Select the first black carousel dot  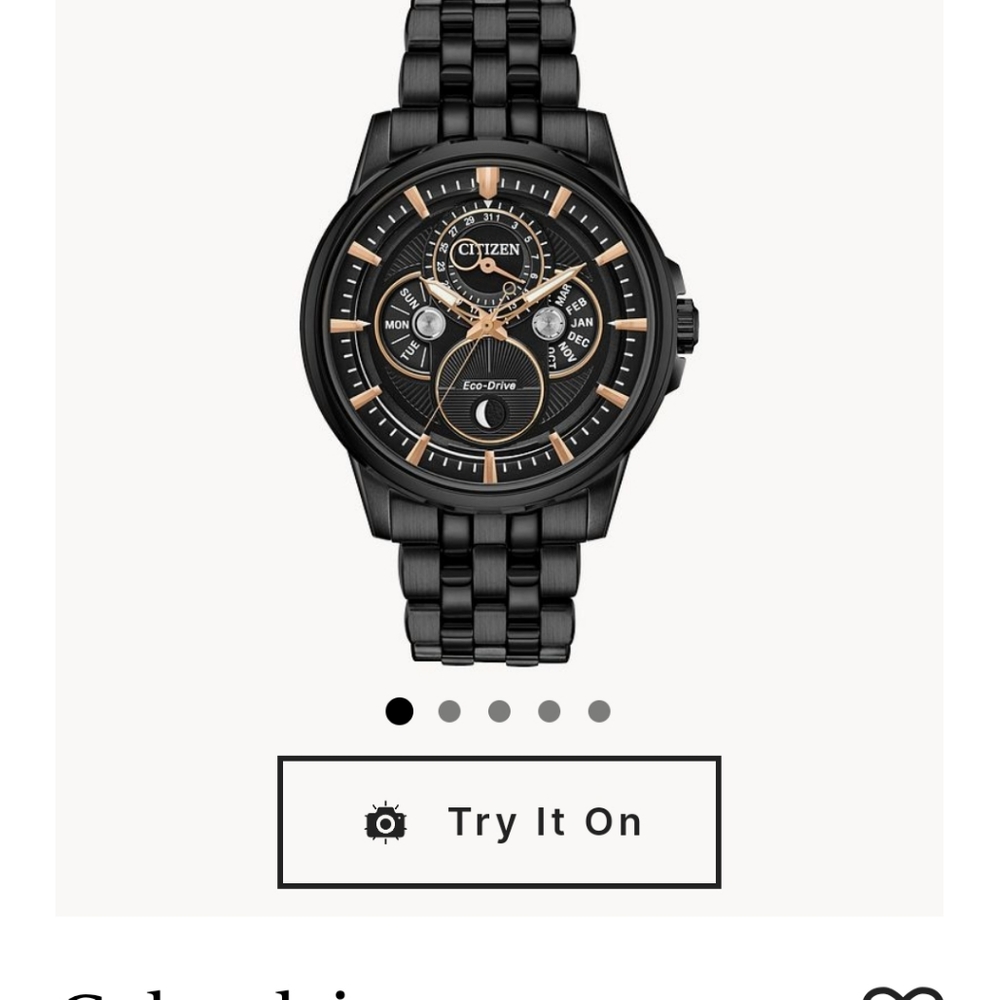[399, 711]
